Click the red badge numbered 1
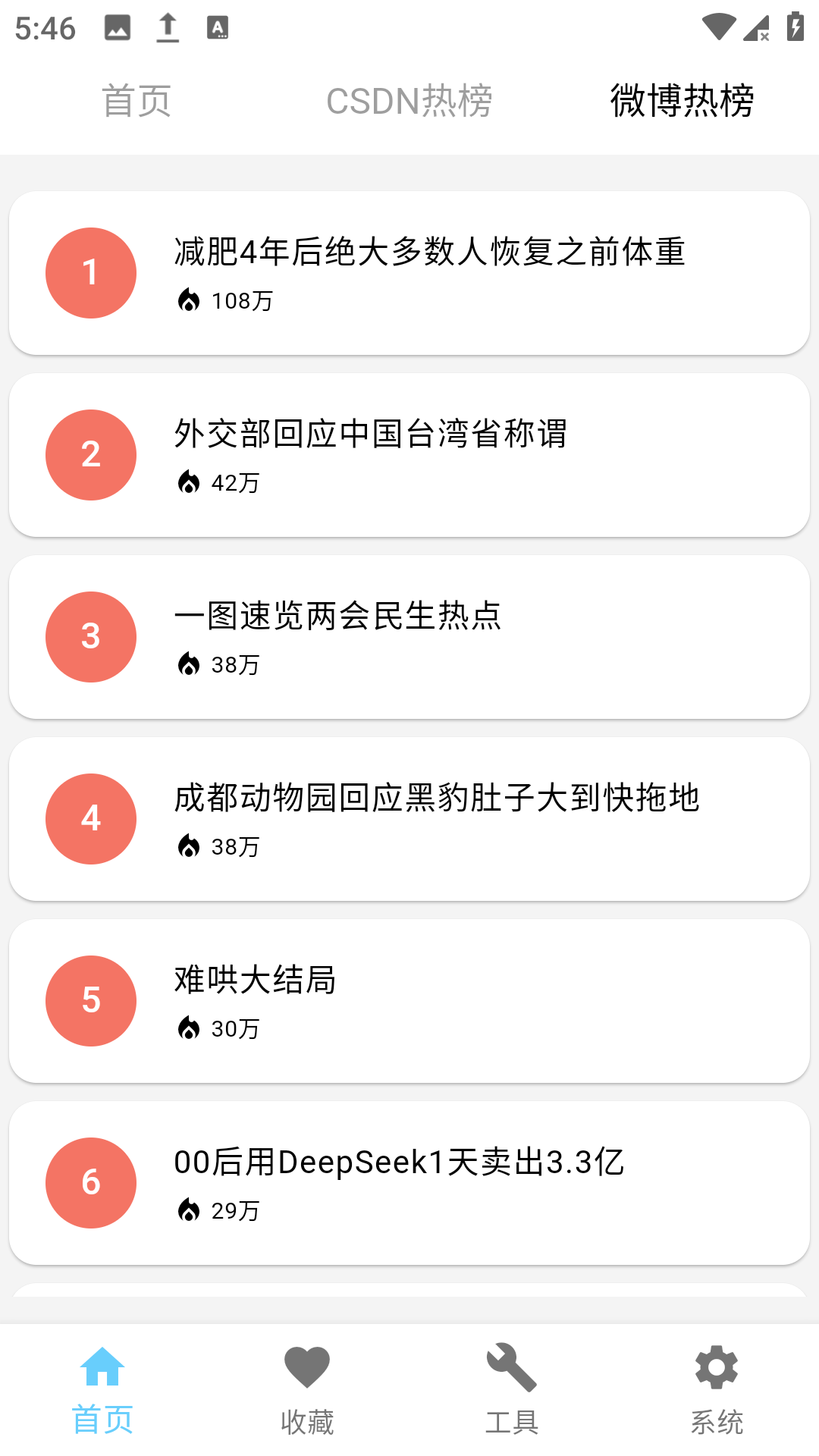This screenshot has height=1456, width=819. pos(90,272)
